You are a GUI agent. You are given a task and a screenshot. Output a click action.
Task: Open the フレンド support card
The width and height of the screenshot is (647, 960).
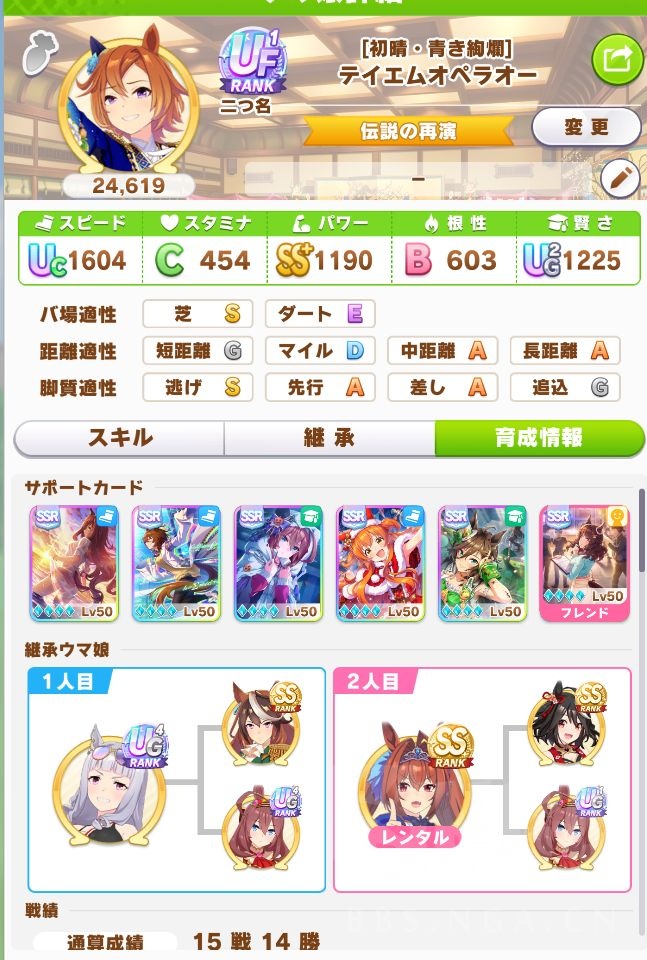[585, 563]
